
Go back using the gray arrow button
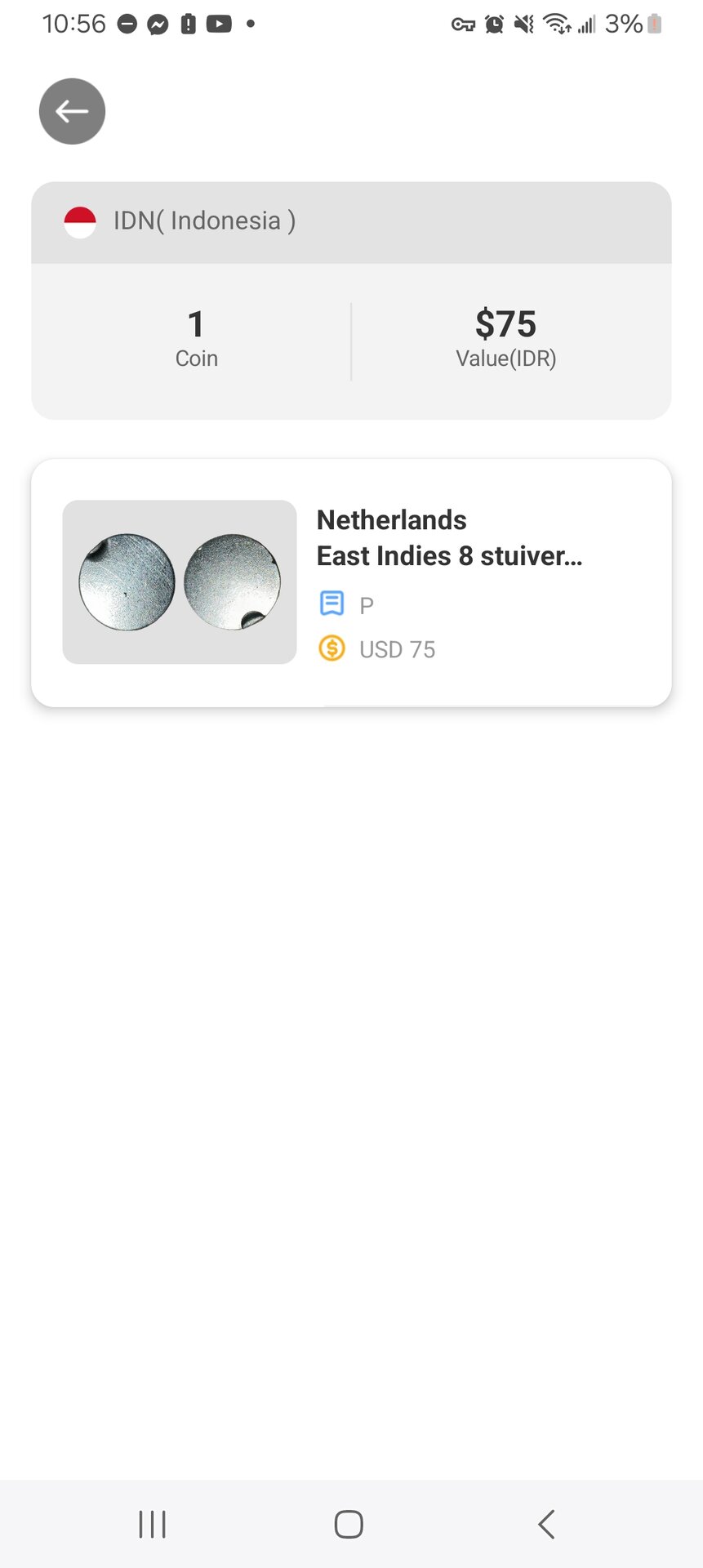point(72,111)
